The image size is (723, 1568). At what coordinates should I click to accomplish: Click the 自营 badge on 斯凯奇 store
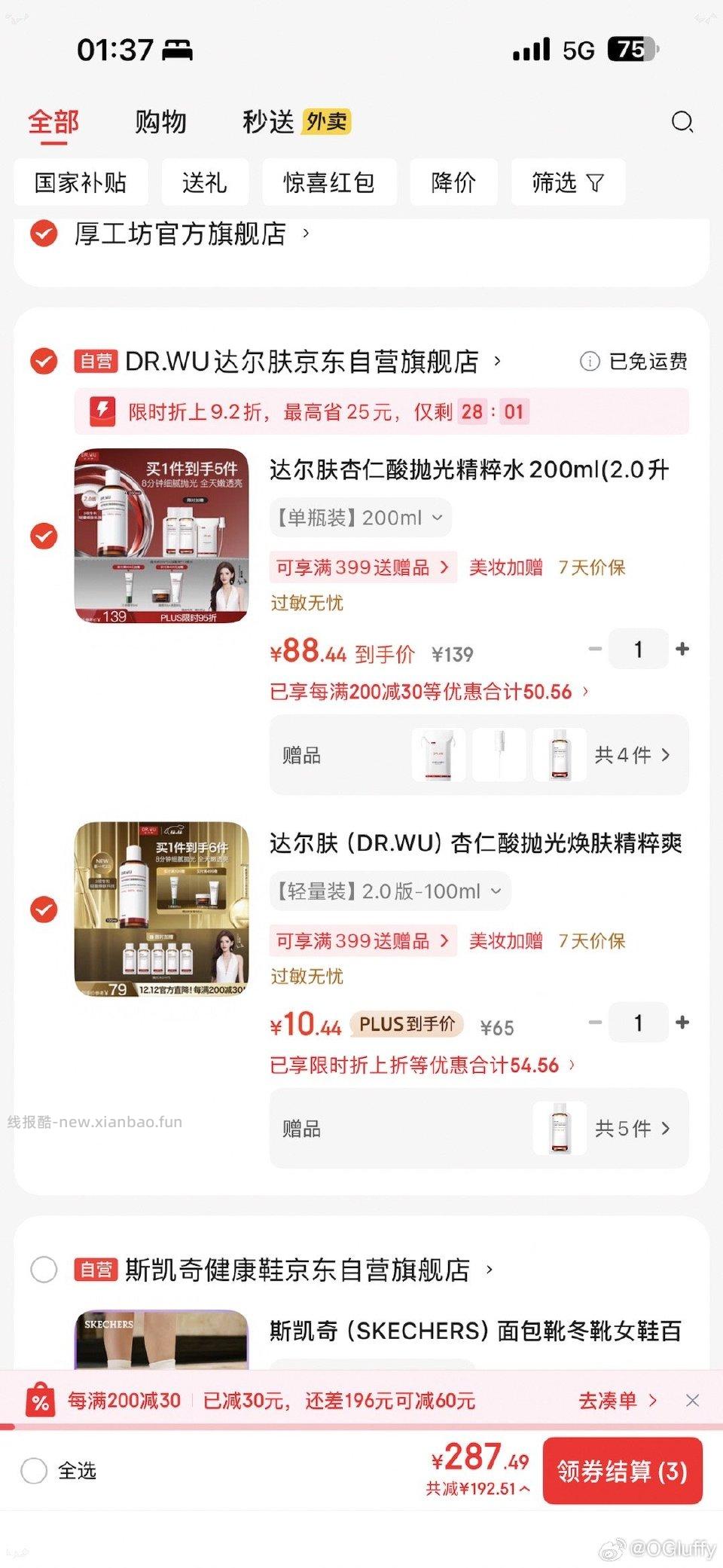96,1269
